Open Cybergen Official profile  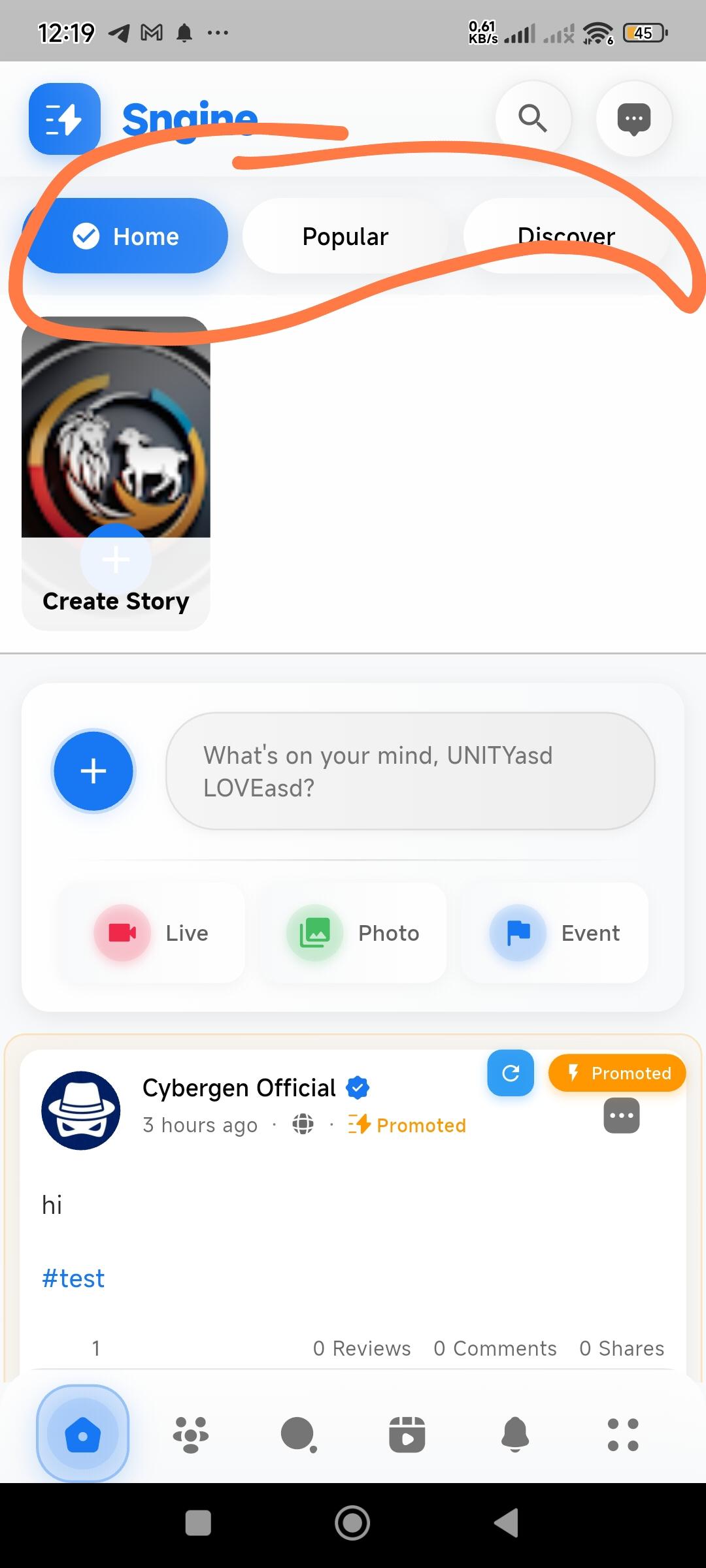[x=239, y=1088]
